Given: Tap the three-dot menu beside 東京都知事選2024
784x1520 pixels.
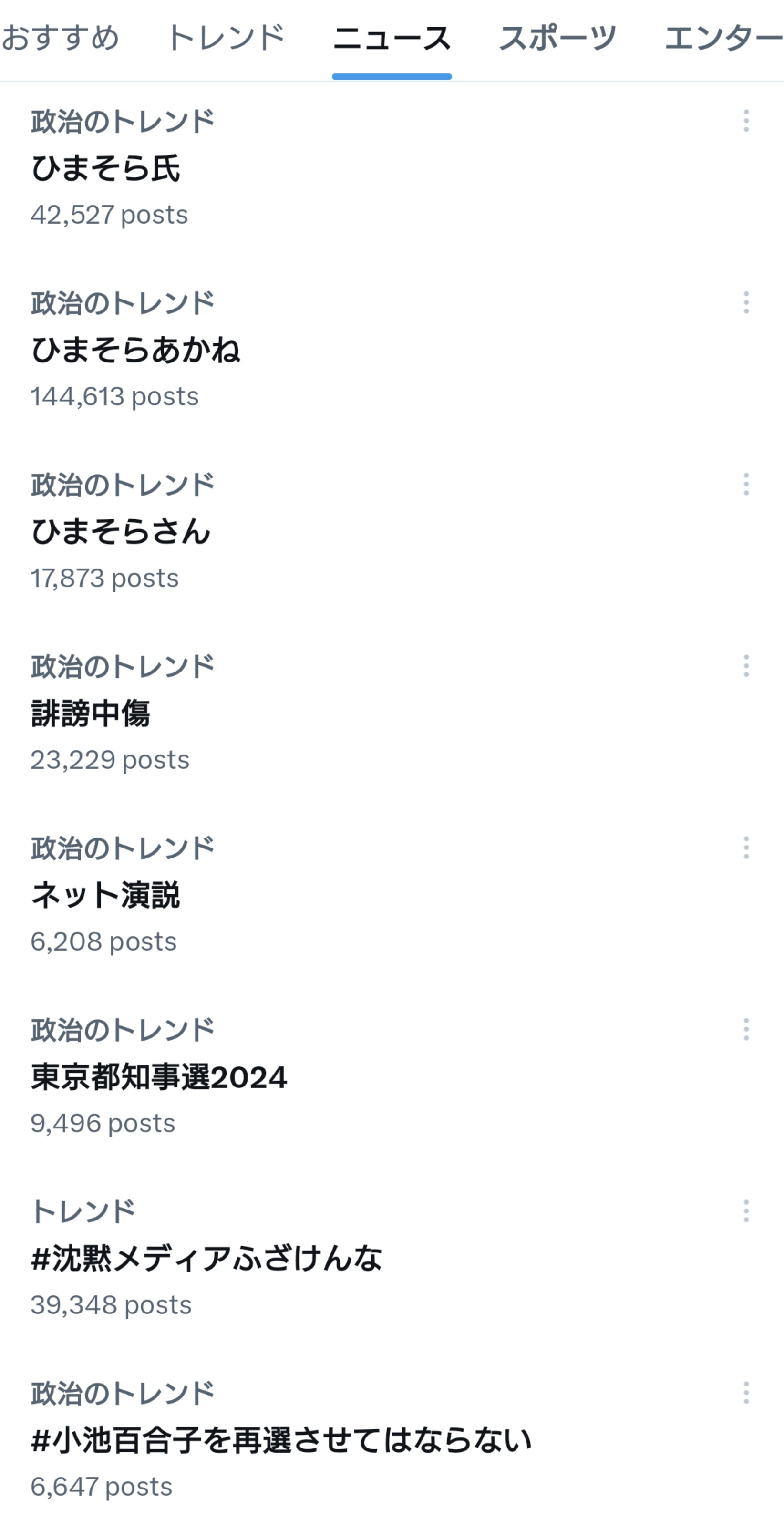Looking at the screenshot, I should coord(746,1030).
